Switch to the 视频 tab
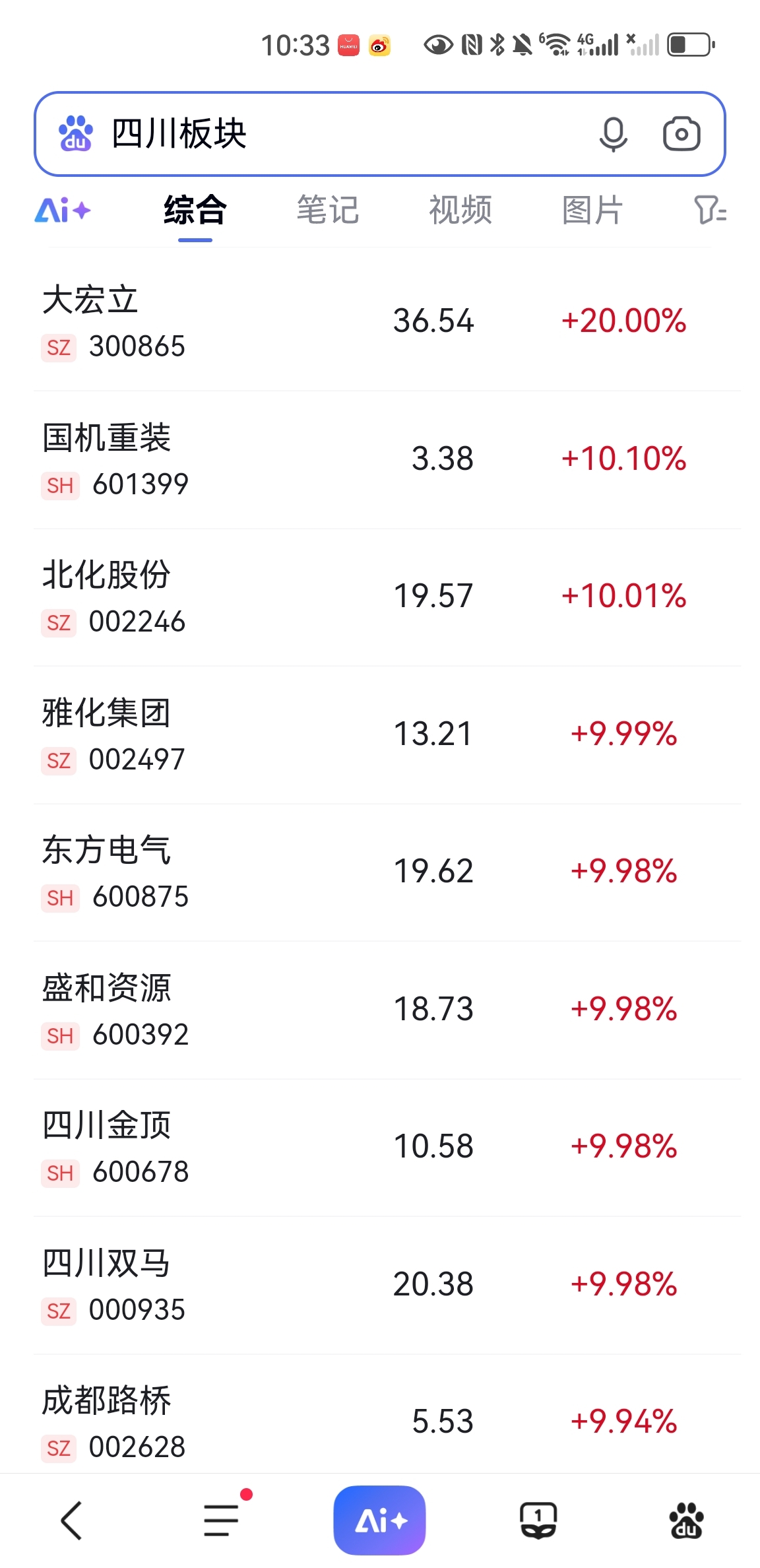The width and height of the screenshot is (760, 1568). (x=460, y=211)
